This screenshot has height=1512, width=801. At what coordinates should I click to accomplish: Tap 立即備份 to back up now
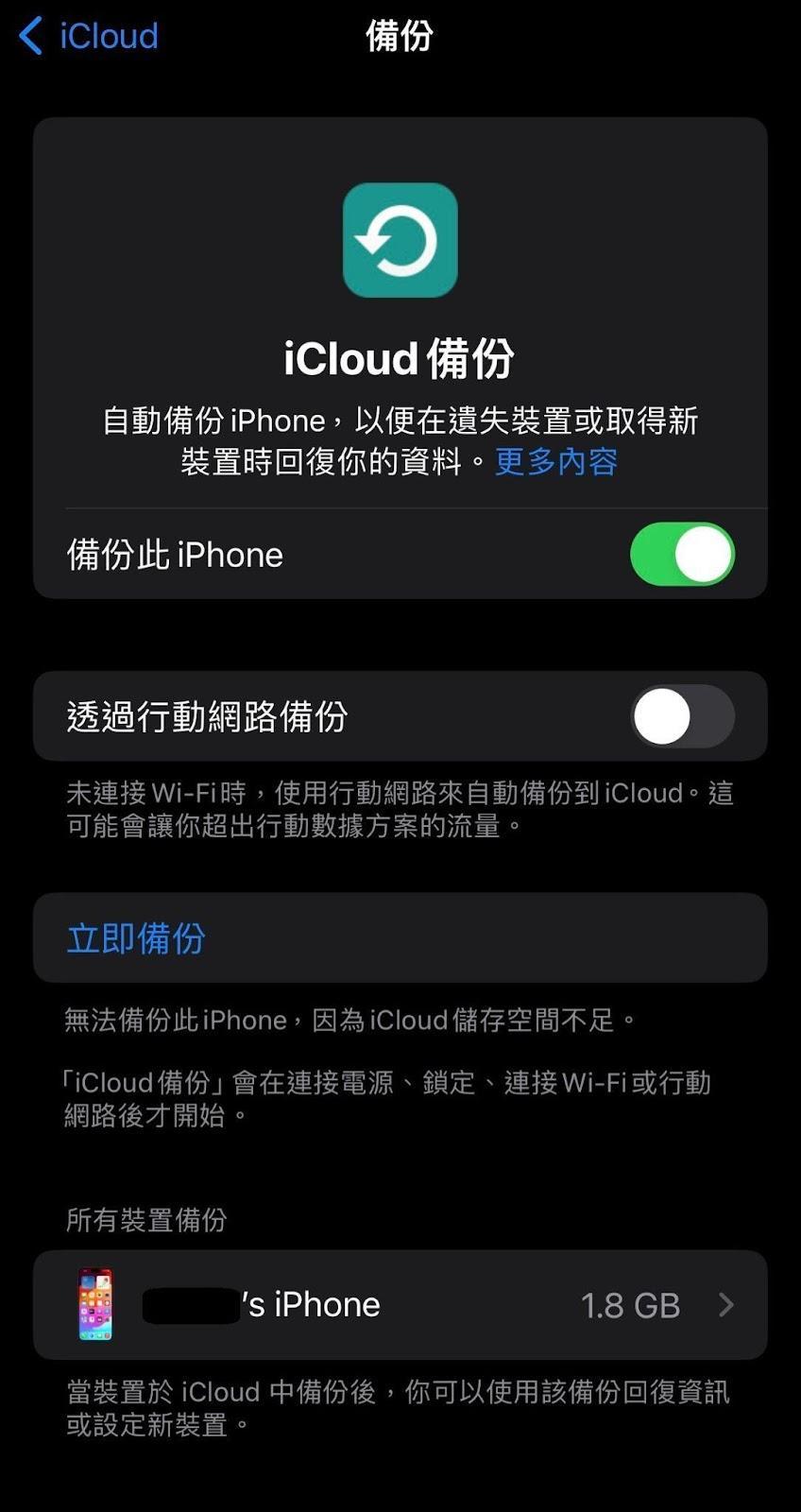(x=134, y=938)
